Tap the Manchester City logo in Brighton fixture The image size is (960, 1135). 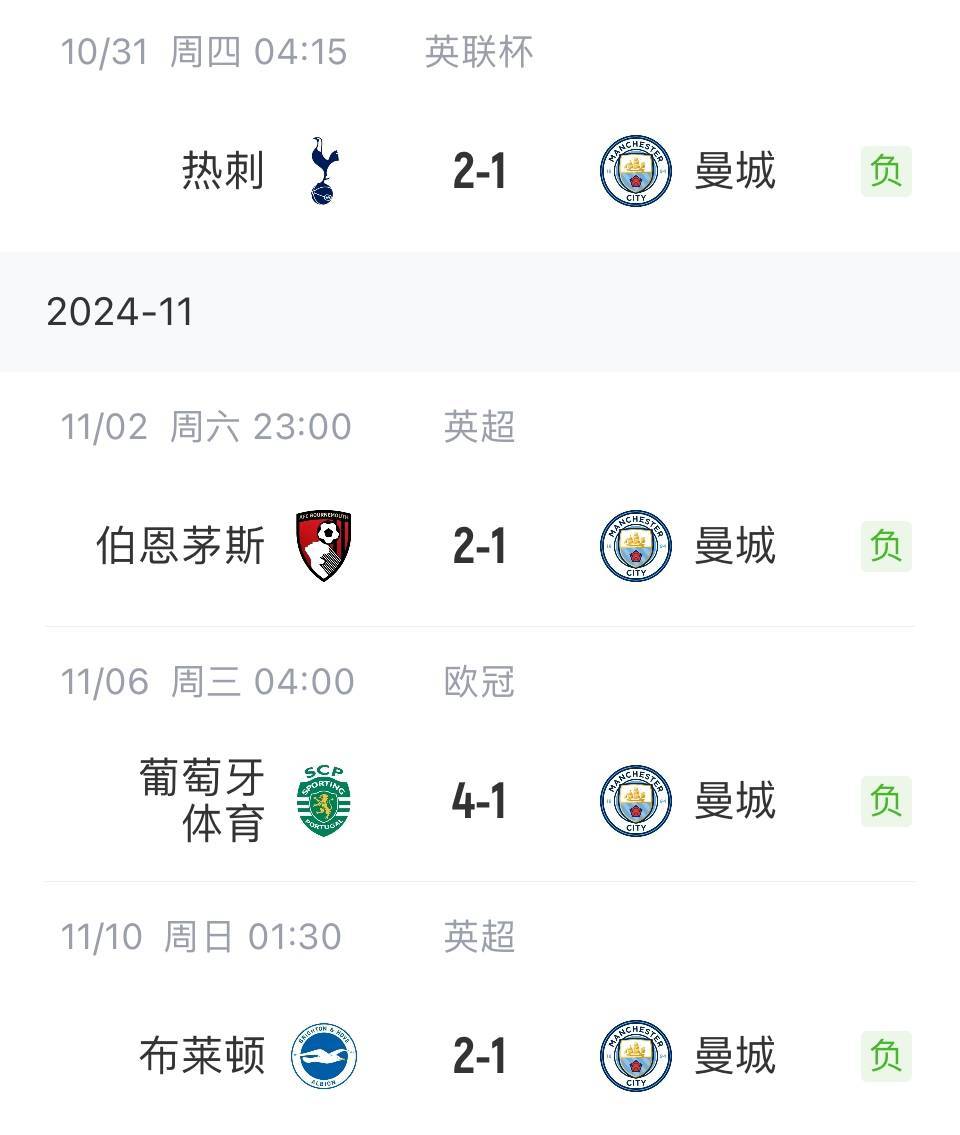(x=634, y=1055)
